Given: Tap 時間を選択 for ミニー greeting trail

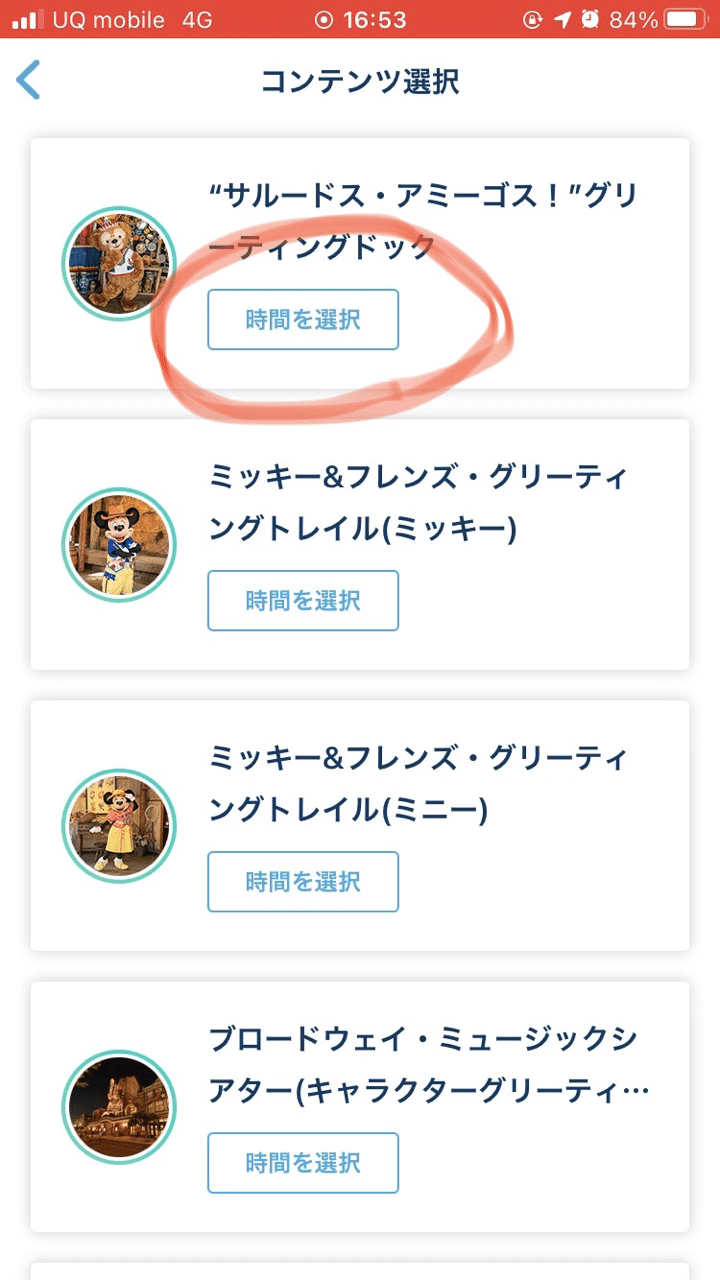Looking at the screenshot, I should (x=303, y=882).
